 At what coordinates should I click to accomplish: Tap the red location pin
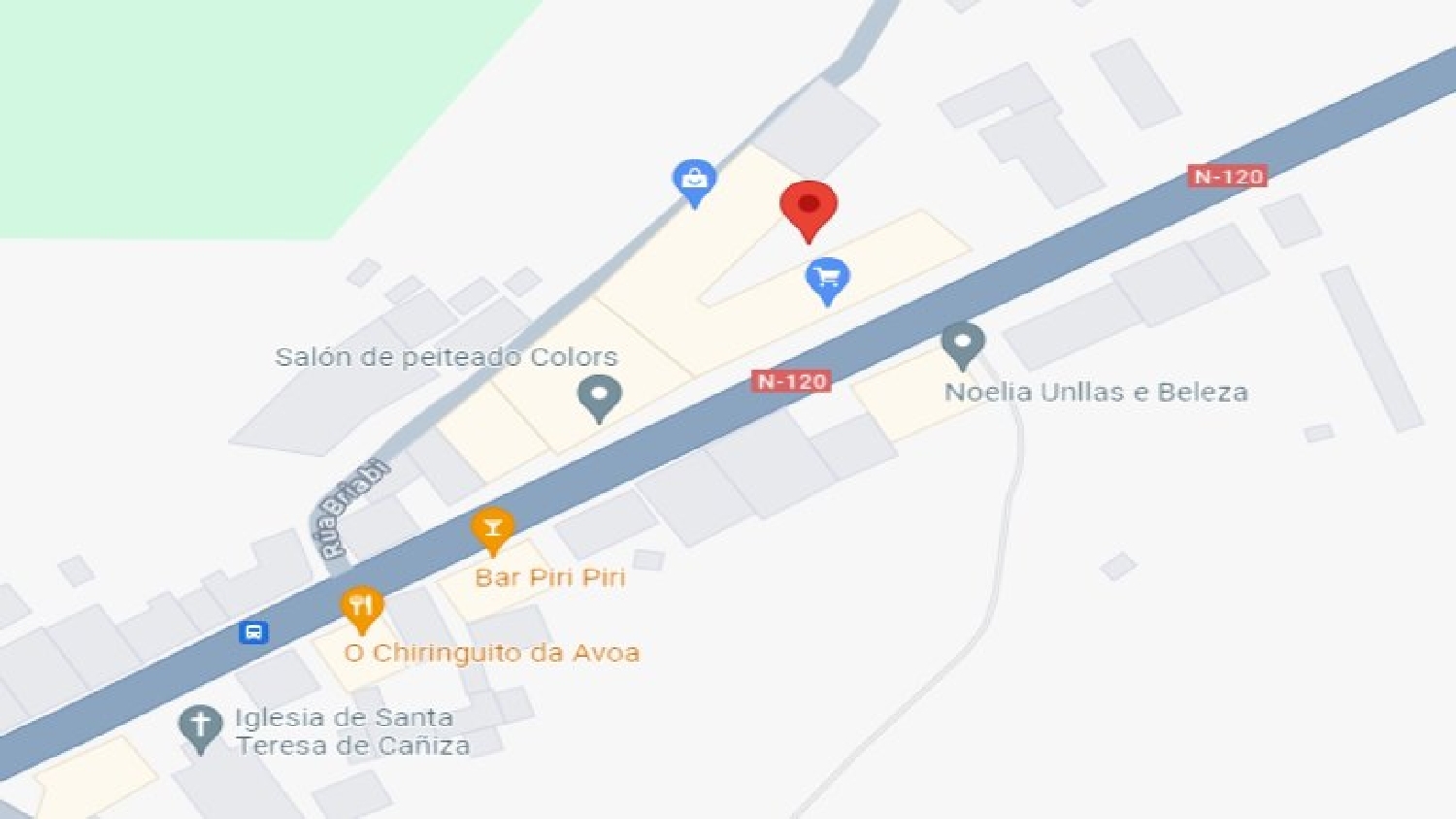pyautogui.click(x=808, y=207)
